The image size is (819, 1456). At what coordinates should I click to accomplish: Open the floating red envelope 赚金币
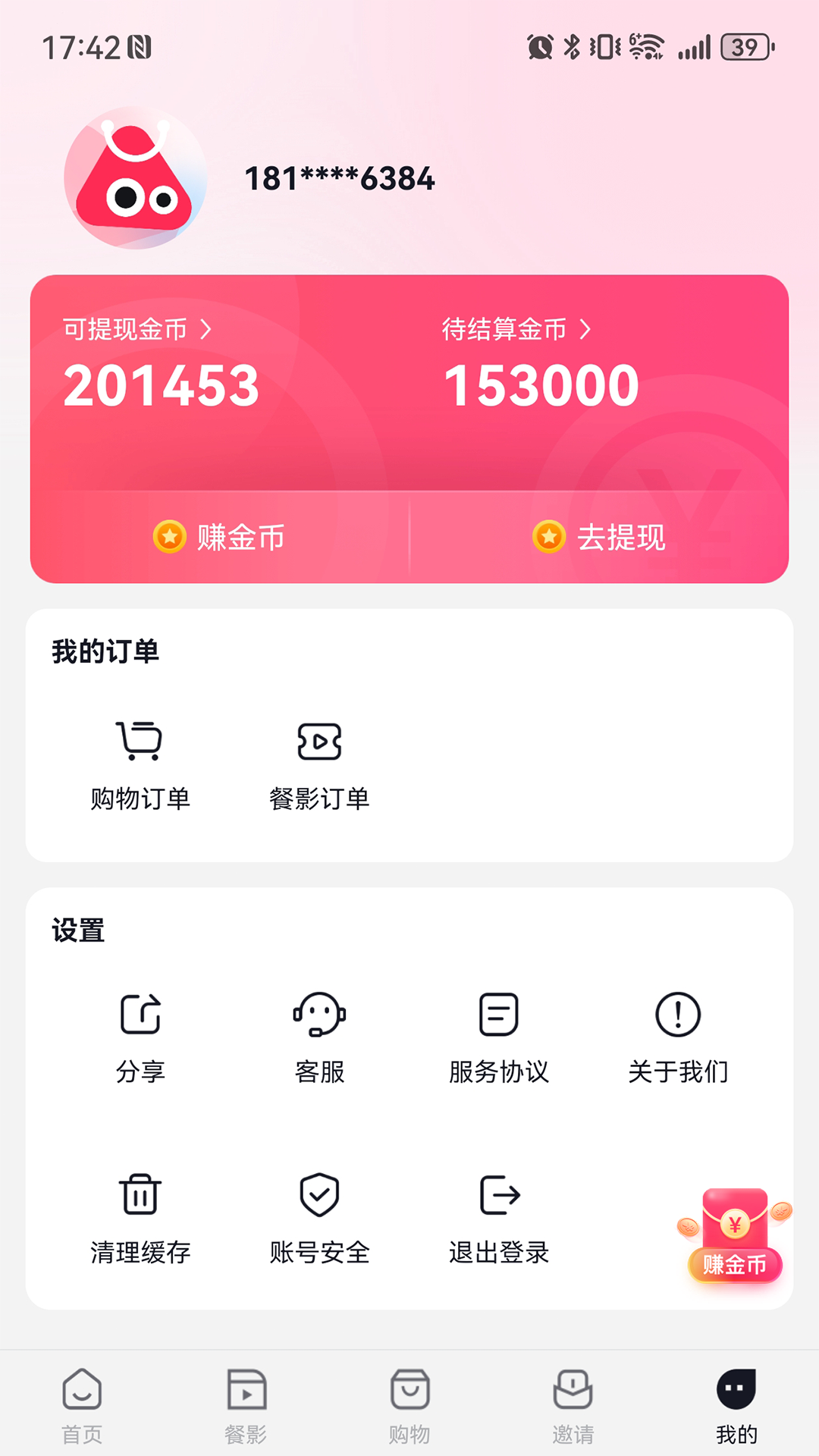pos(734,1236)
